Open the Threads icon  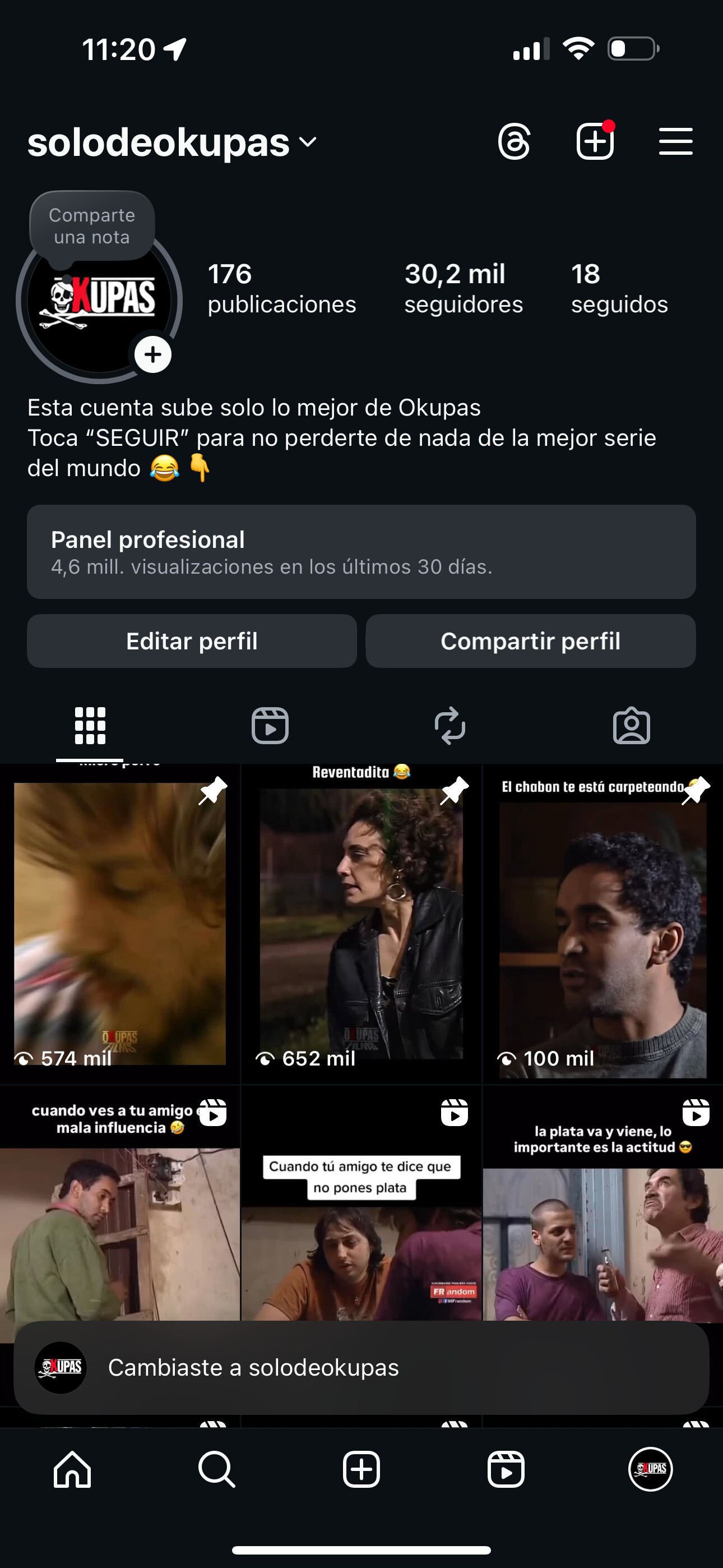(515, 142)
